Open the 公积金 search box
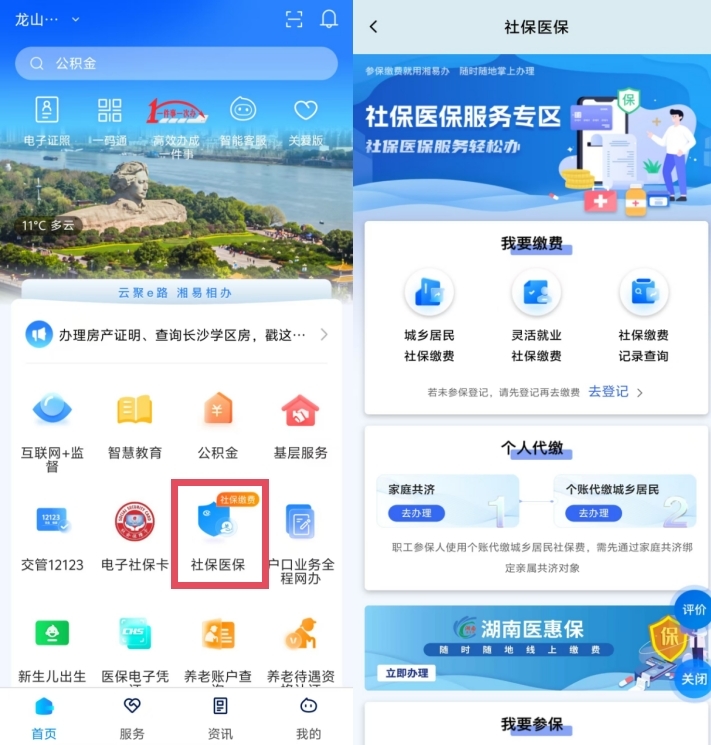711x745 pixels. pyautogui.click(x=176, y=63)
